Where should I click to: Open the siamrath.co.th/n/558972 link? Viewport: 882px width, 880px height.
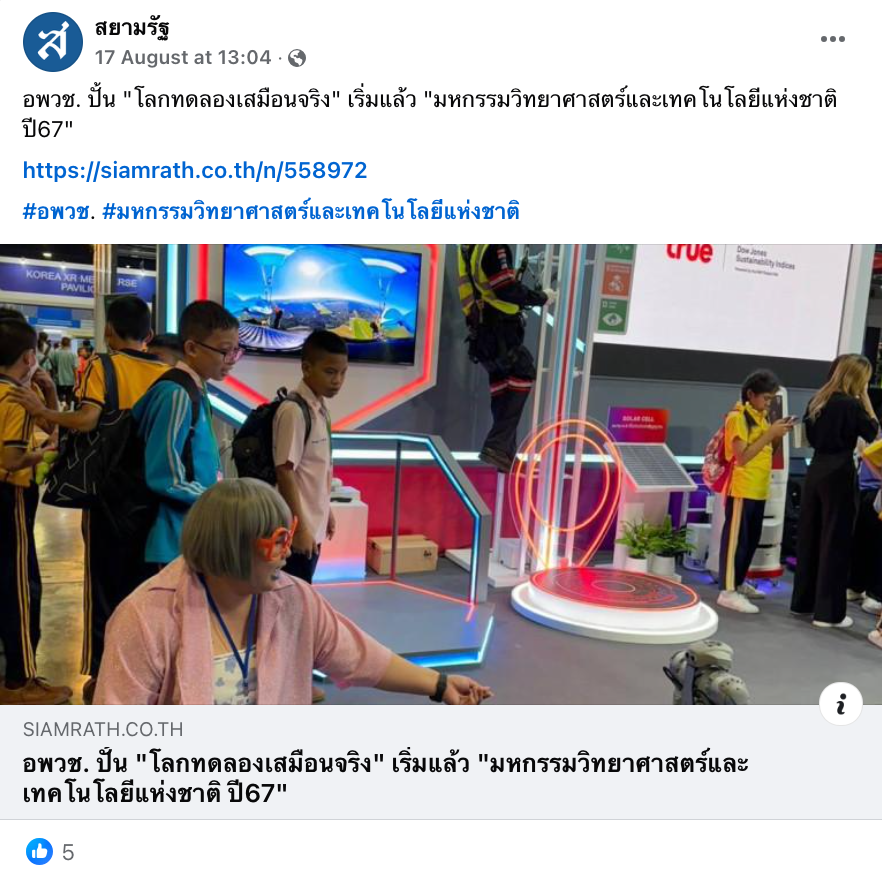(x=195, y=170)
